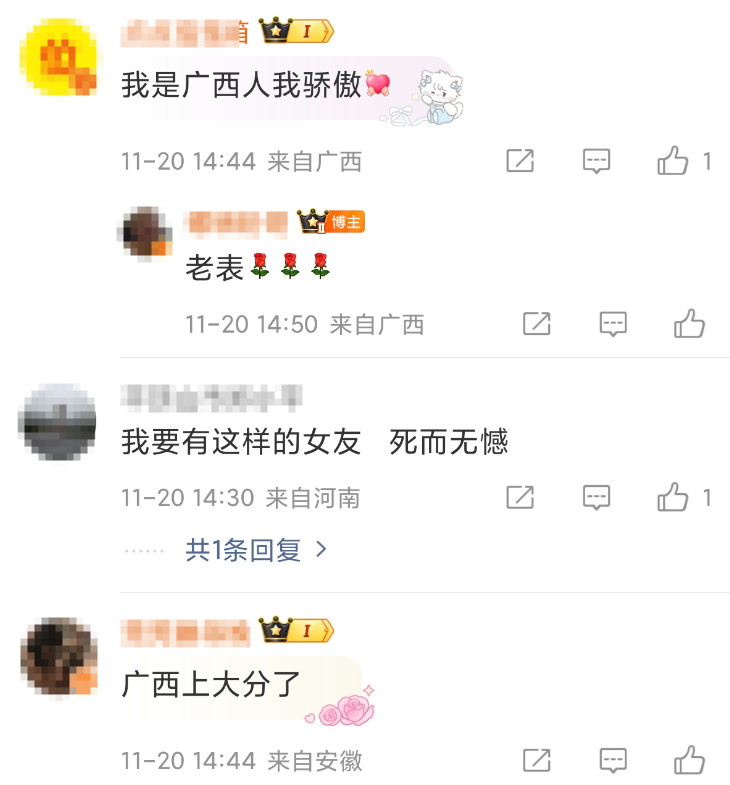Screen dimensions: 730x785
Task: Open avatar of the 安徽 commenter
Action: [59, 658]
